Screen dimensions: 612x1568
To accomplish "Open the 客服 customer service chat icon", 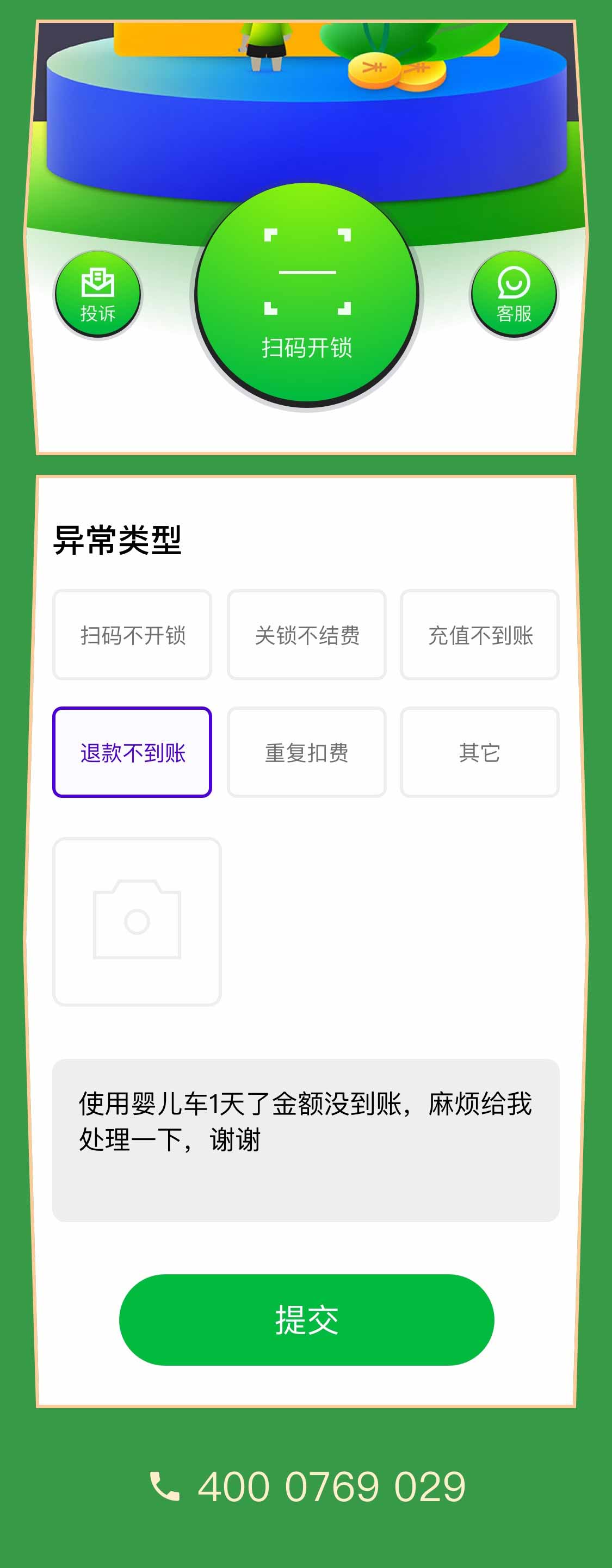I will (x=514, y=294).
